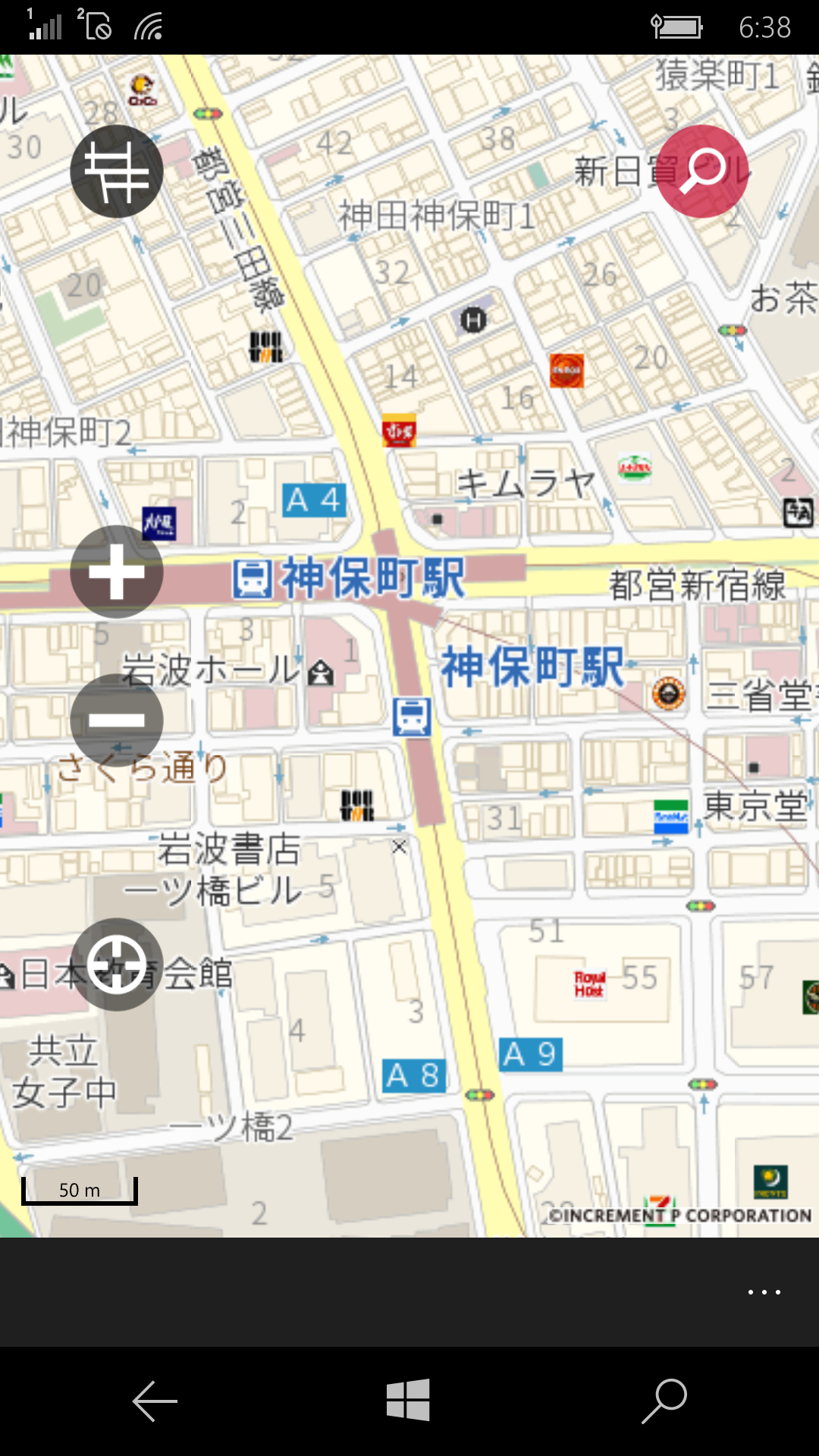819x1456 pixels.
Task: Tap the A4 subway exit label
Action: coord(312,500)
